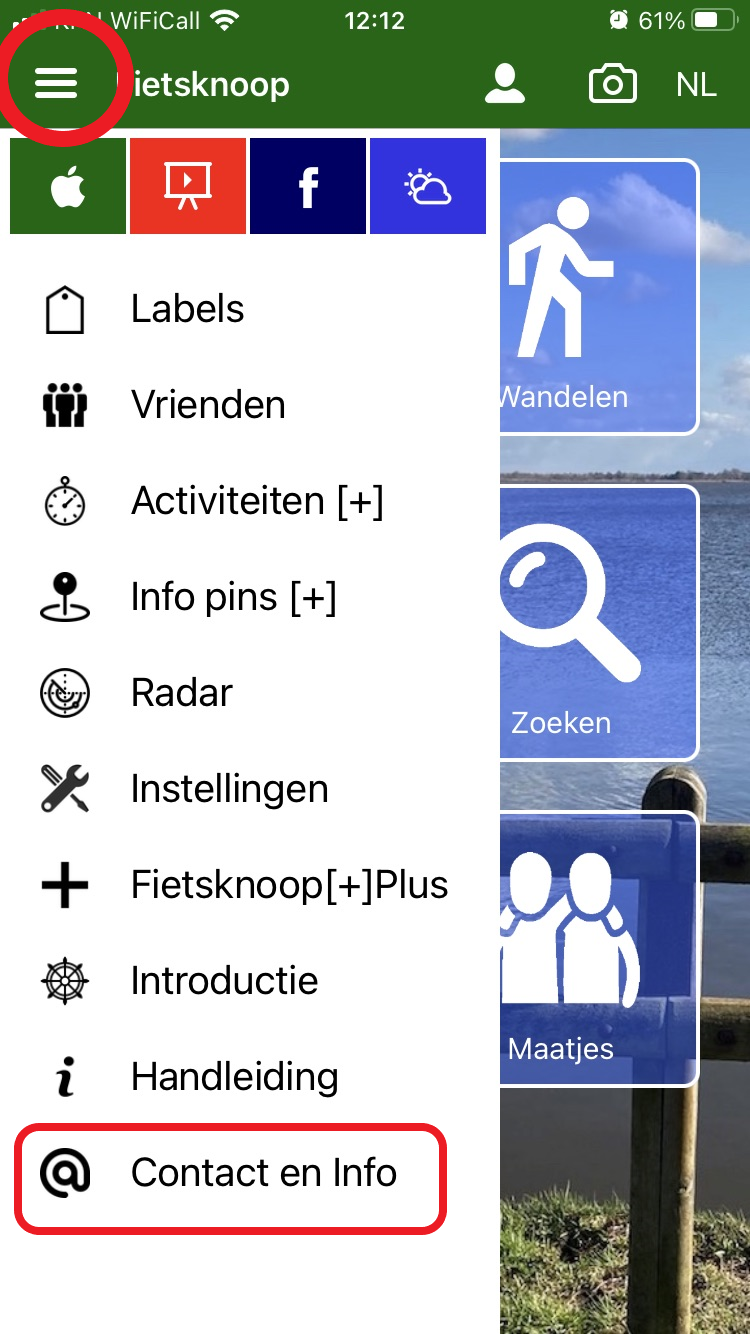Open the red presentation tile
This screenshot has width=750, height=1334.
pos(188,186)
